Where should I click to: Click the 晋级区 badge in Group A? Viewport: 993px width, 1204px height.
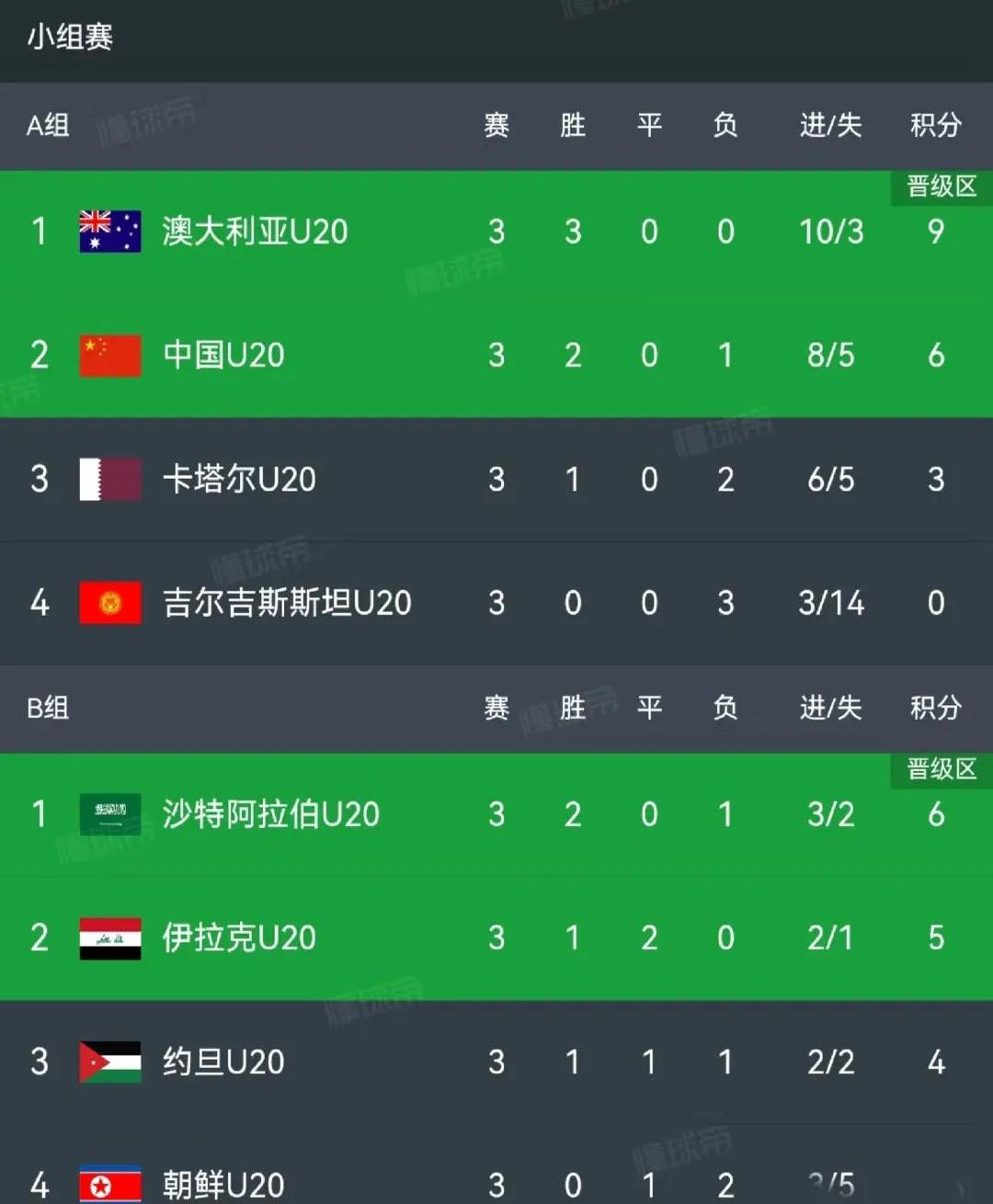tap(940, 187)
